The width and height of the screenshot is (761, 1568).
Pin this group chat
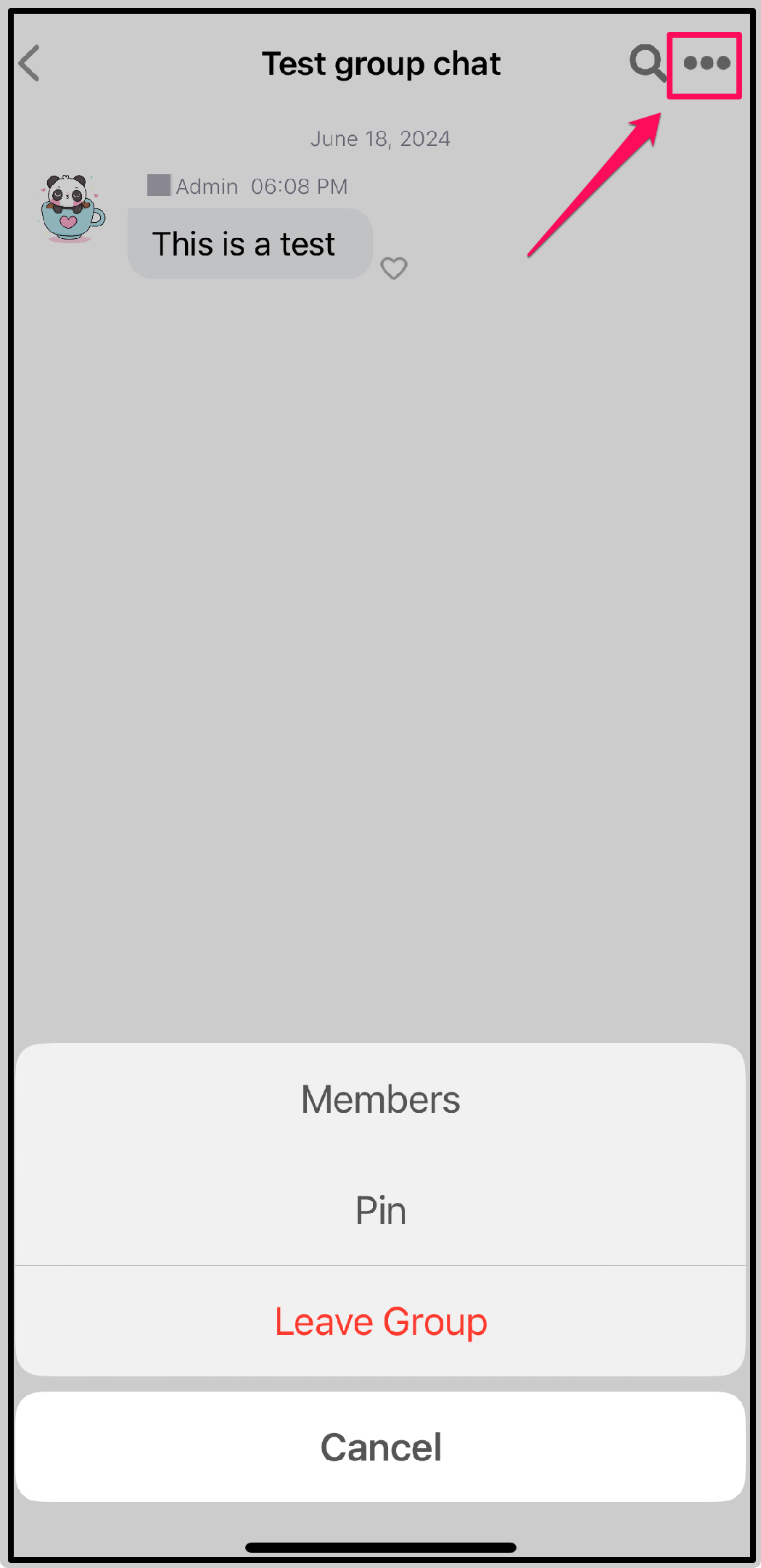tap(380, 1210)
